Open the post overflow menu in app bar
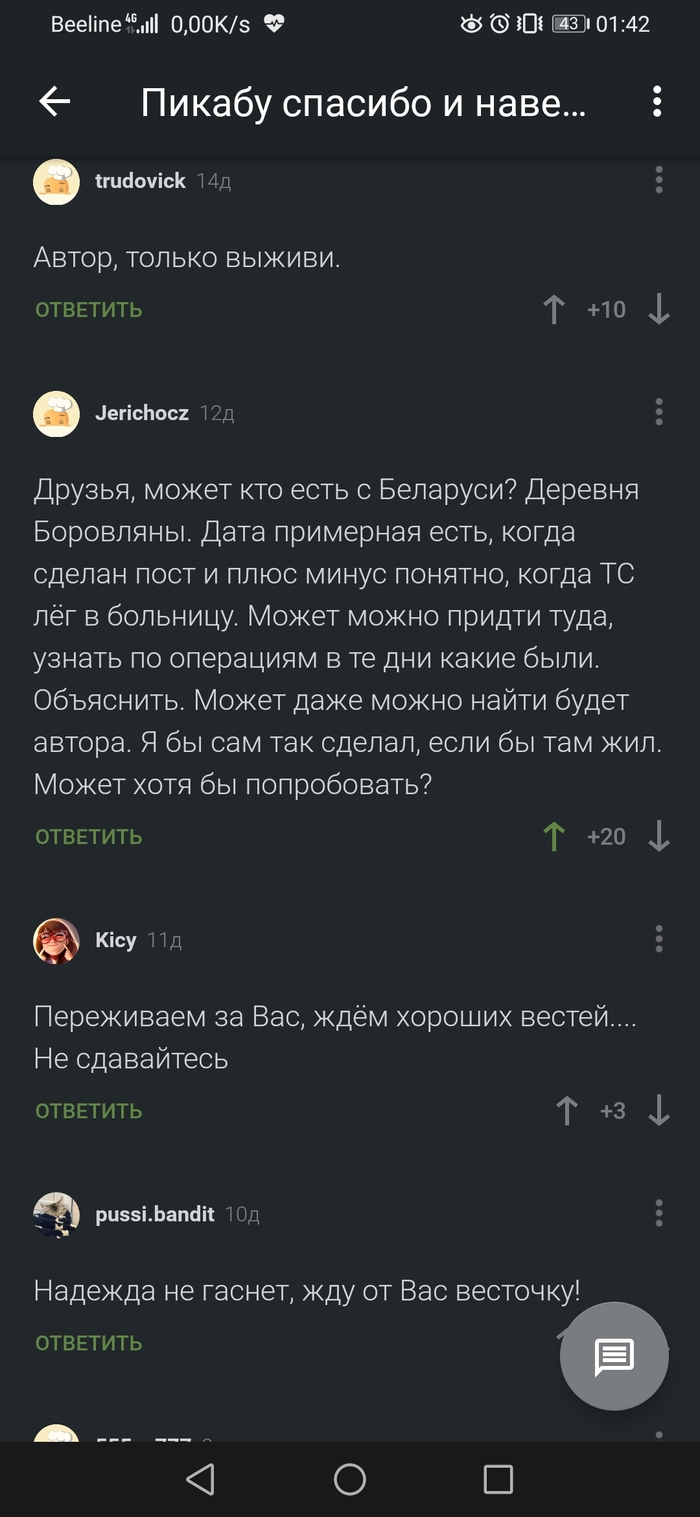 click(x=657, y=101)
